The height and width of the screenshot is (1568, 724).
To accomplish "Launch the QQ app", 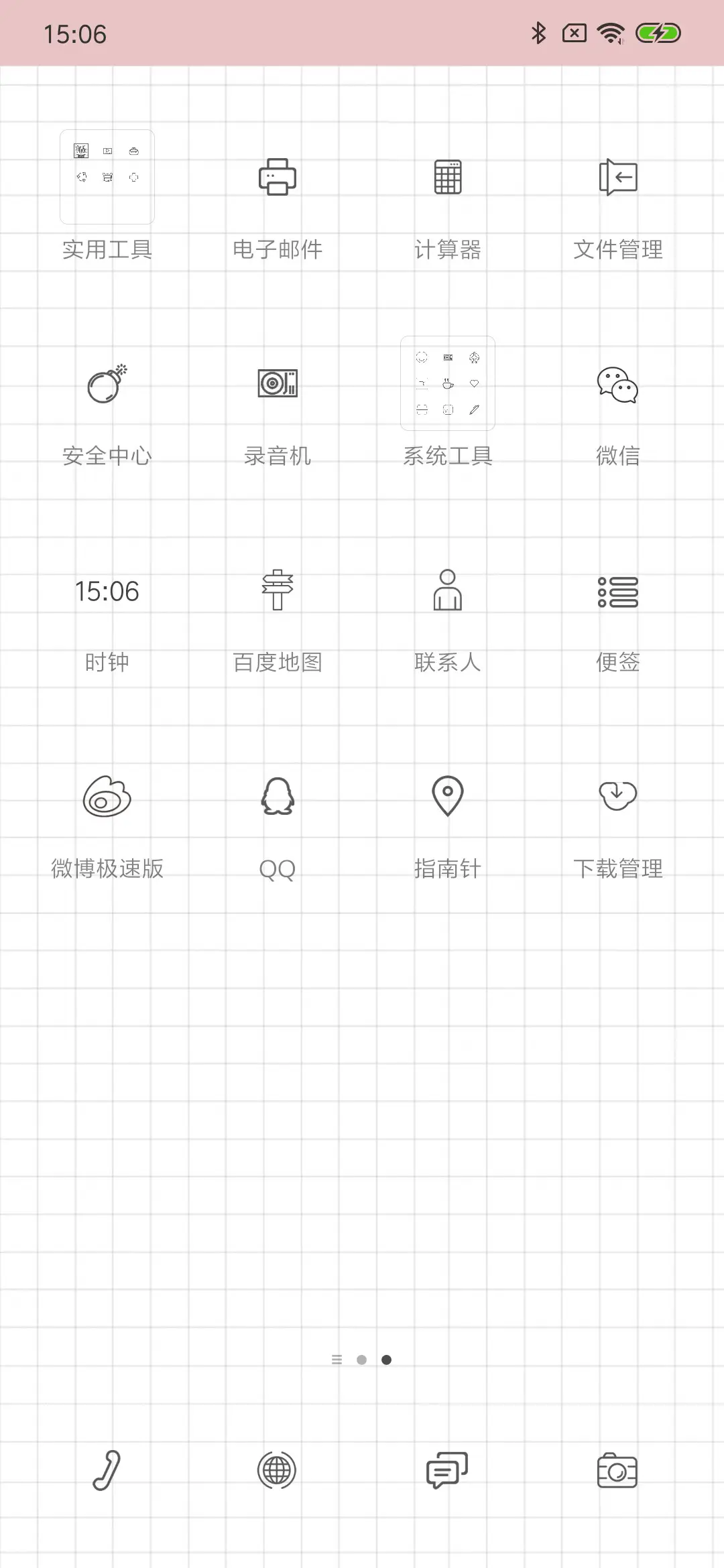I will point(277,797).
